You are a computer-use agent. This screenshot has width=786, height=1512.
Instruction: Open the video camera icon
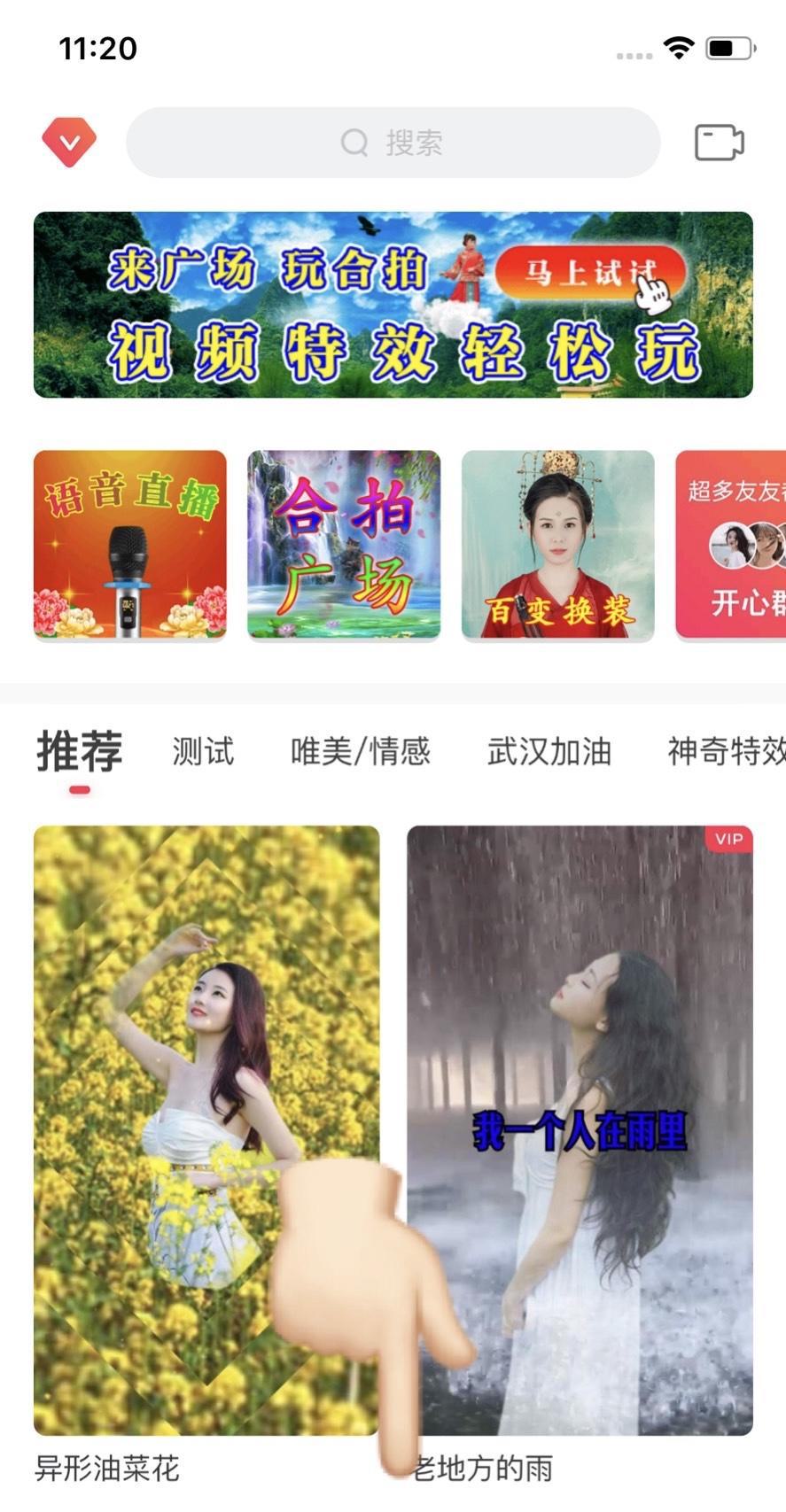(719, 143)
